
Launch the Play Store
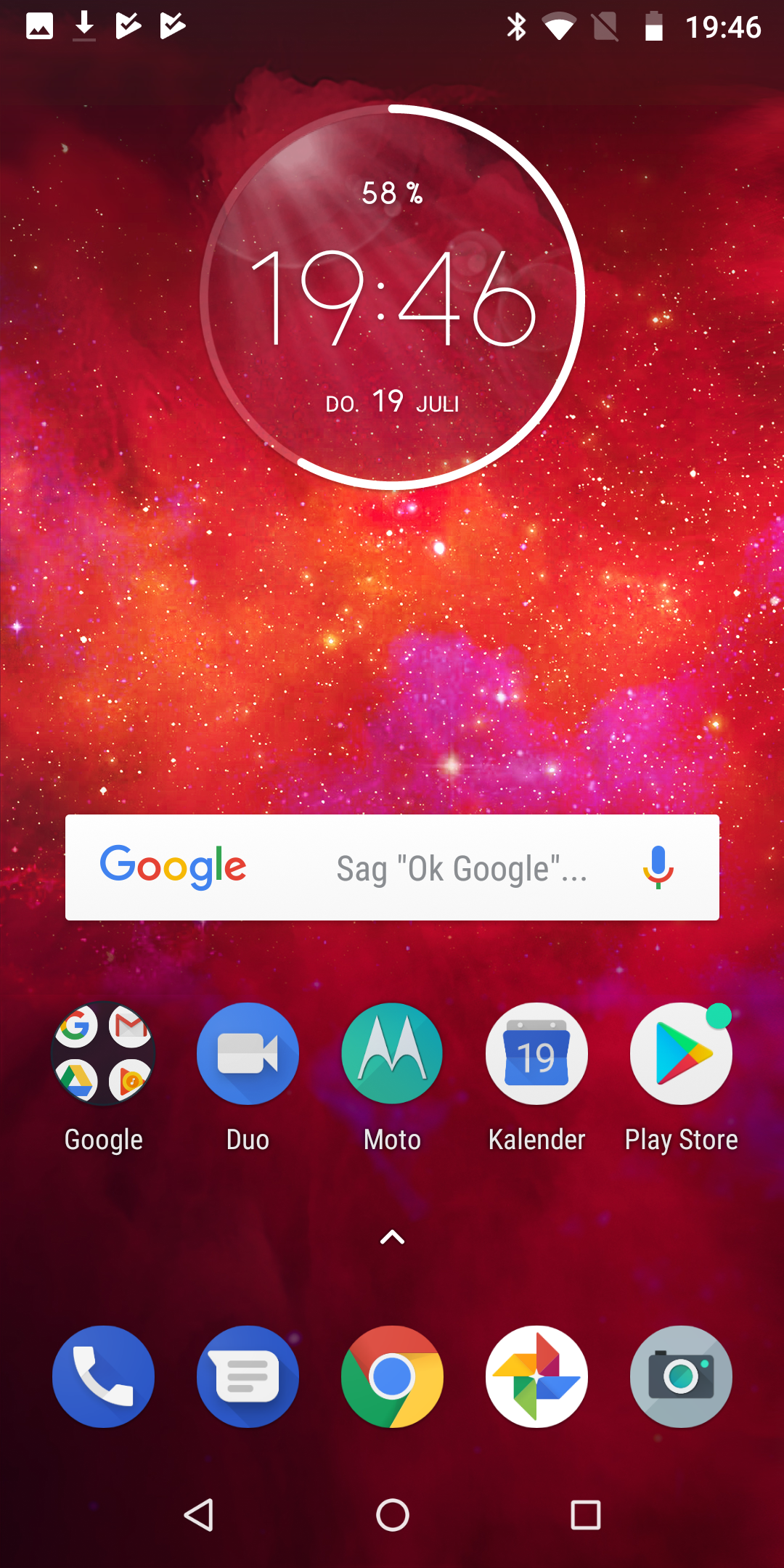click(681, 1053)
